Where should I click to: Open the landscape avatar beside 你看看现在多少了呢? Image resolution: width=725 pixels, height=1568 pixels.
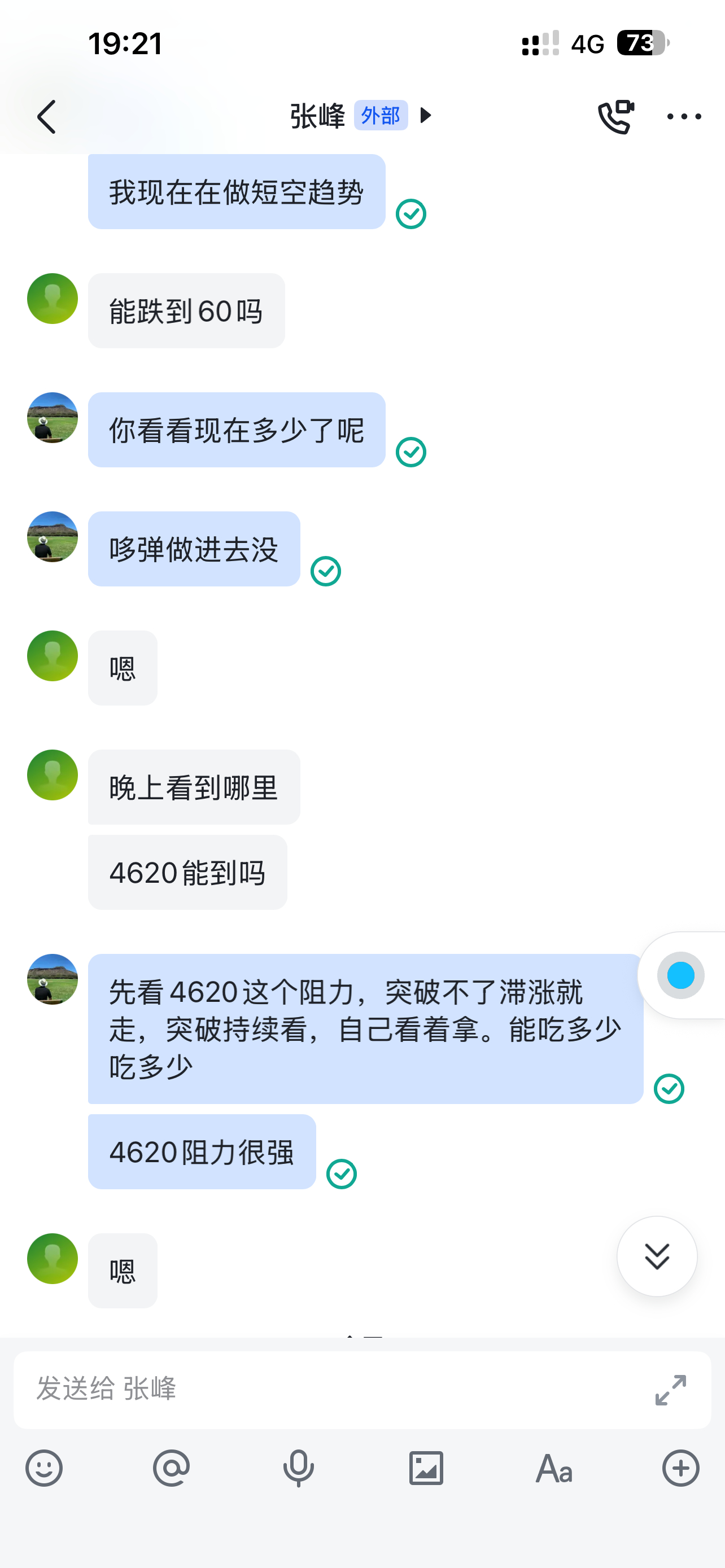coord(53,418)
